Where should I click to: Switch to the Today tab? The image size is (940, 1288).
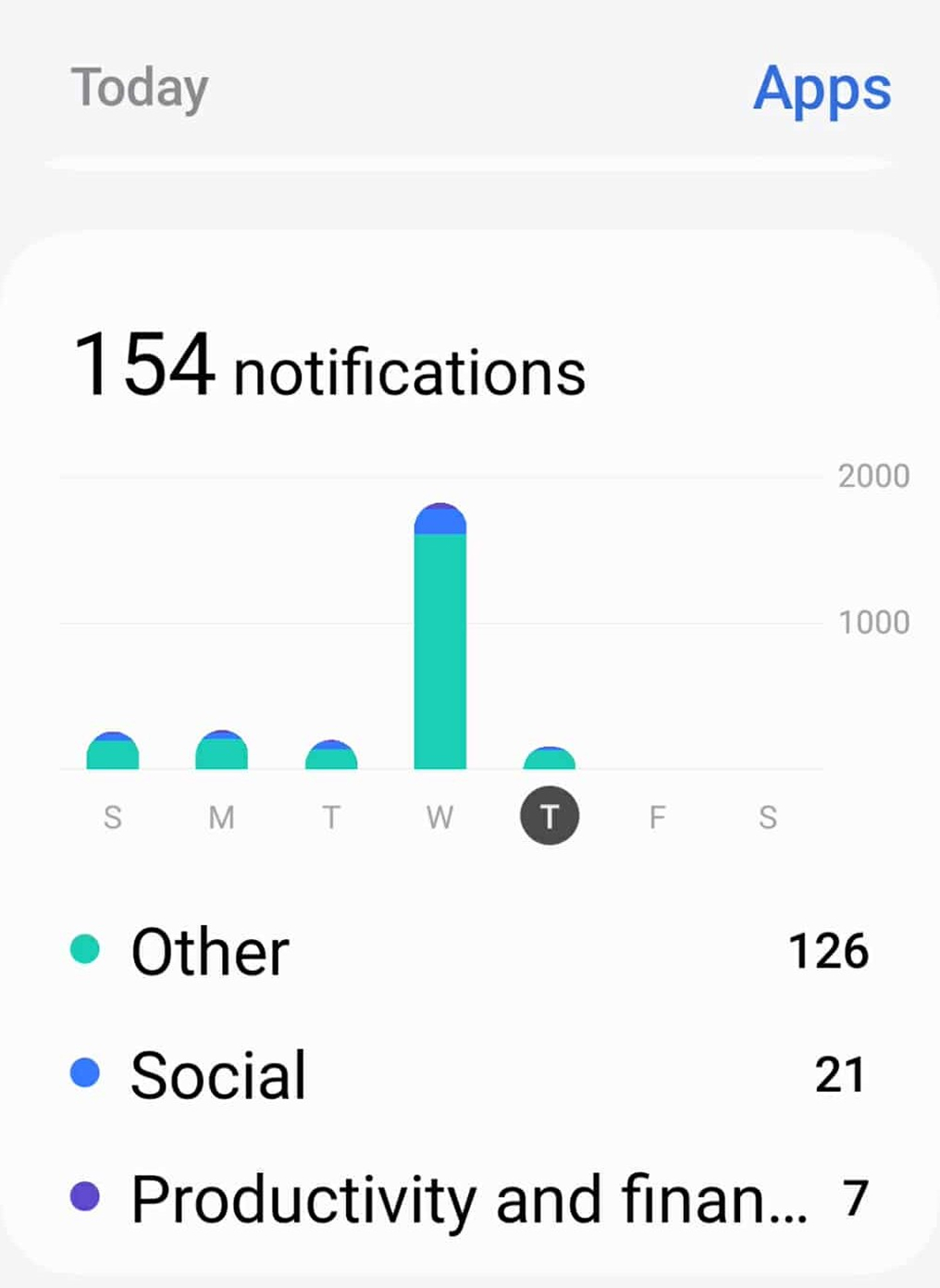coord(140,88)
